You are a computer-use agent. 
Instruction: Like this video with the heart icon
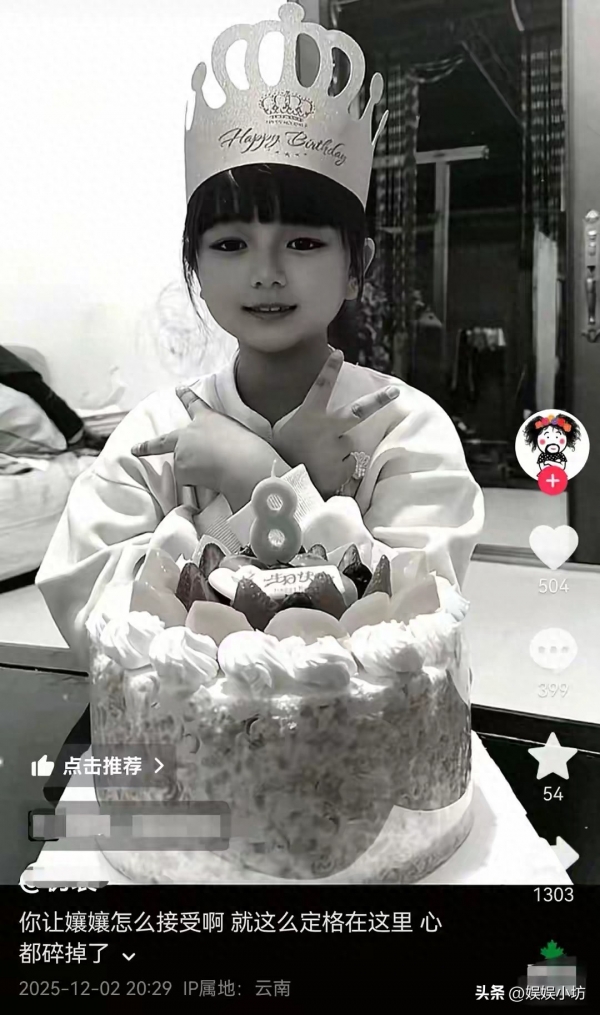[x=553, y=546]
